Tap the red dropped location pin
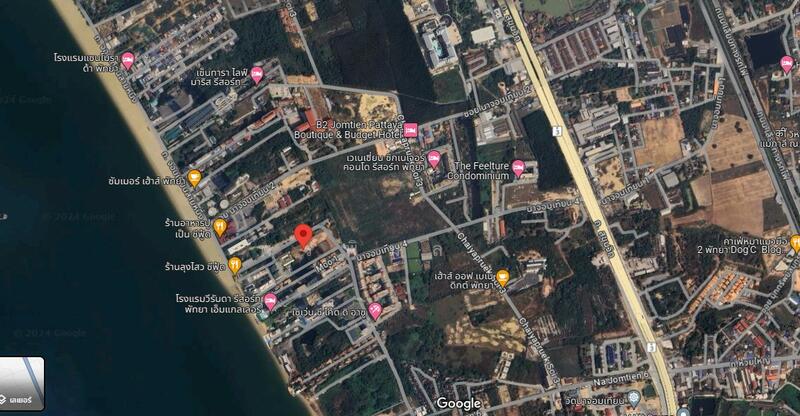This screenshot has width=800, height=416. (x=303, y=235)
